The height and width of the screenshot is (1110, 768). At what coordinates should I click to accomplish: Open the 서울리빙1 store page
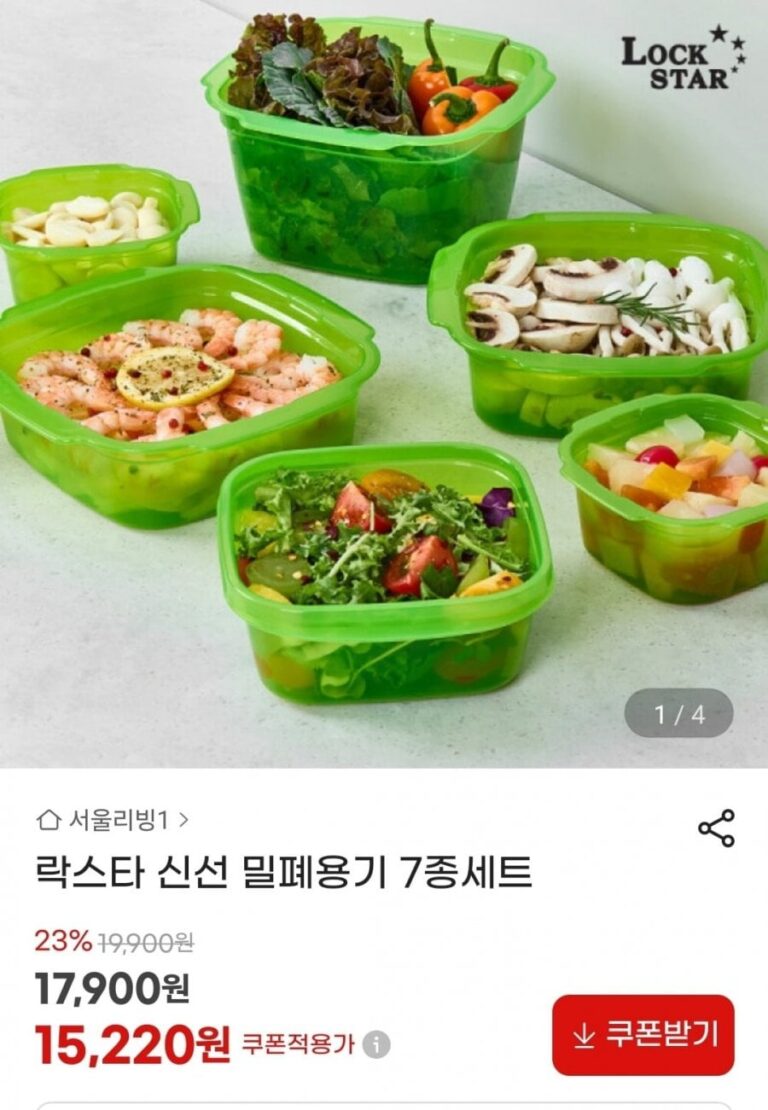(x=112, y=821)
